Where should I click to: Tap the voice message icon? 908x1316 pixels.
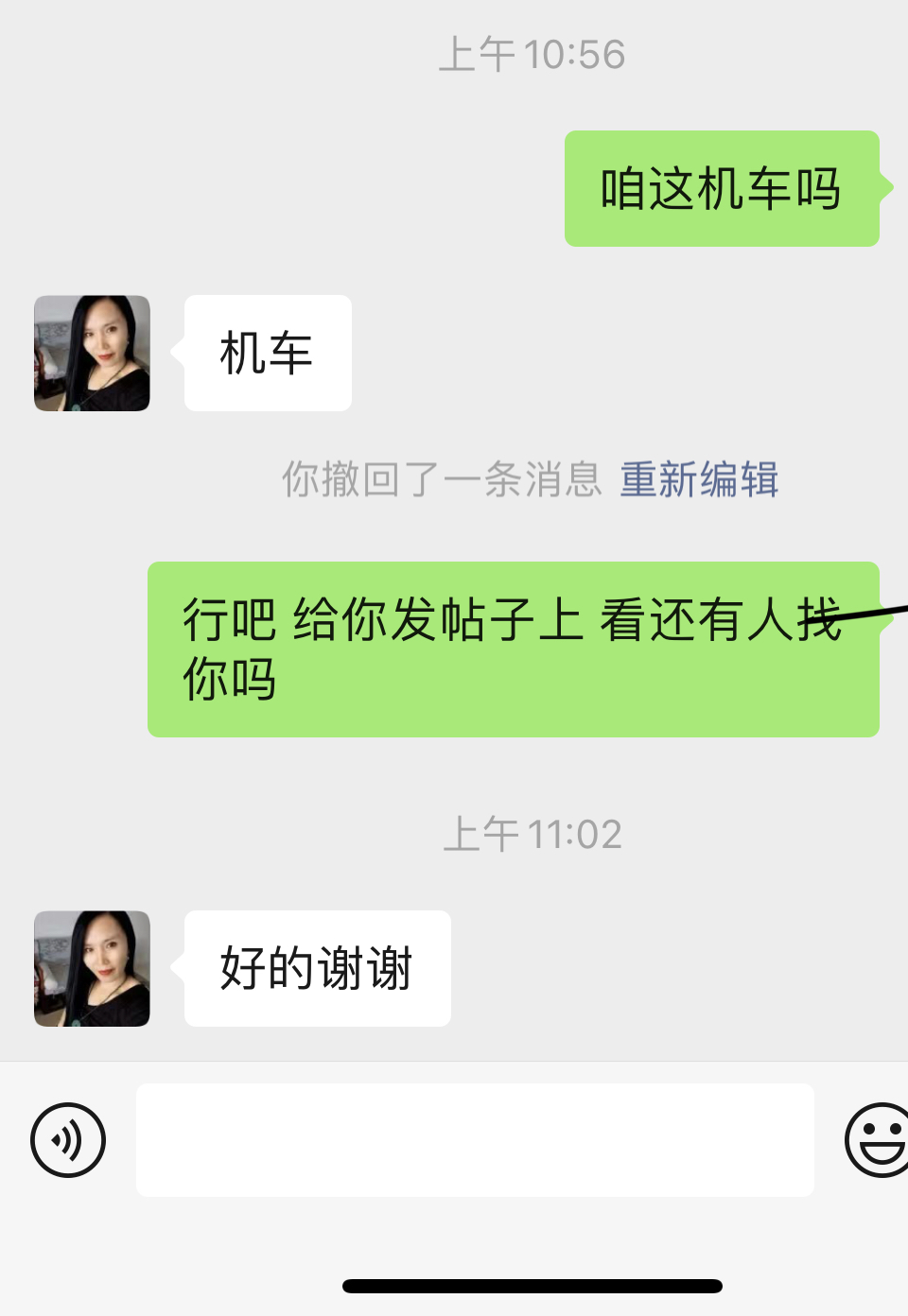click(68, 1140)
